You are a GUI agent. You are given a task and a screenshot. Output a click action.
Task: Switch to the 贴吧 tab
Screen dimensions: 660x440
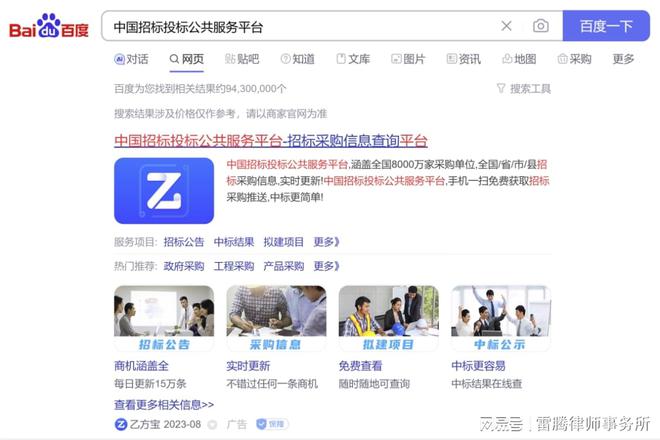(x=242, y=59)
